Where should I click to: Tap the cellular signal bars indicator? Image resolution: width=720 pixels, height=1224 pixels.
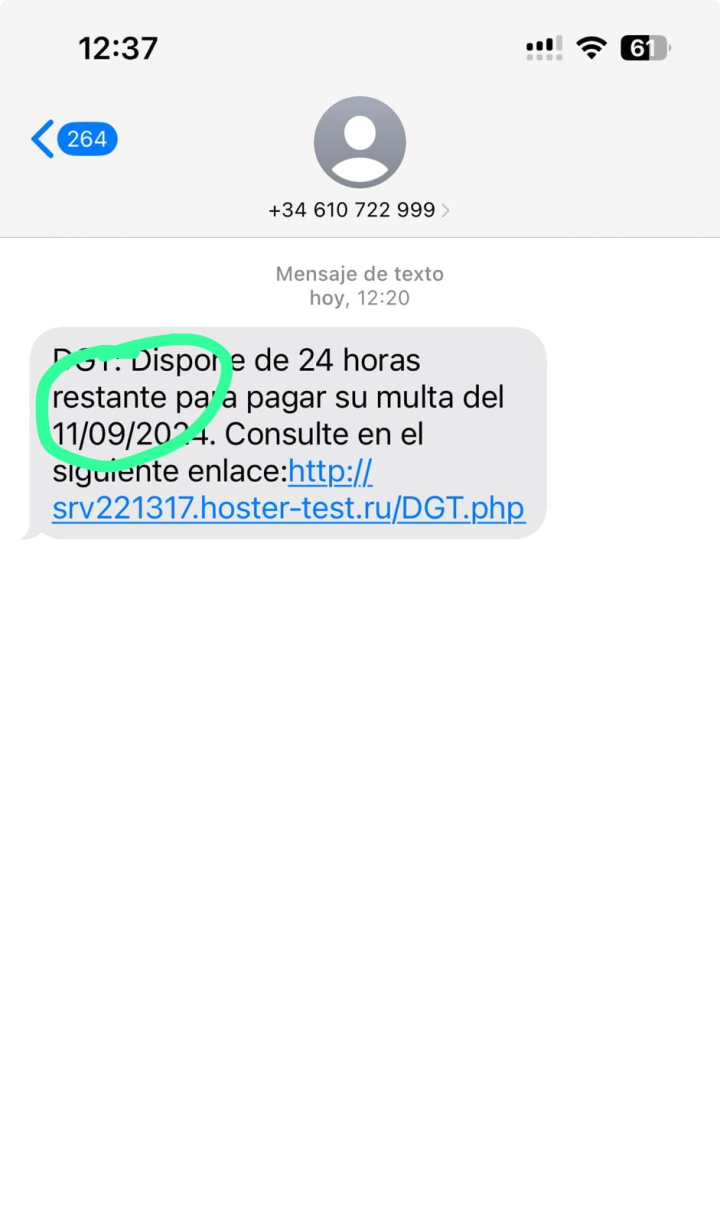(x=543, y=47)
